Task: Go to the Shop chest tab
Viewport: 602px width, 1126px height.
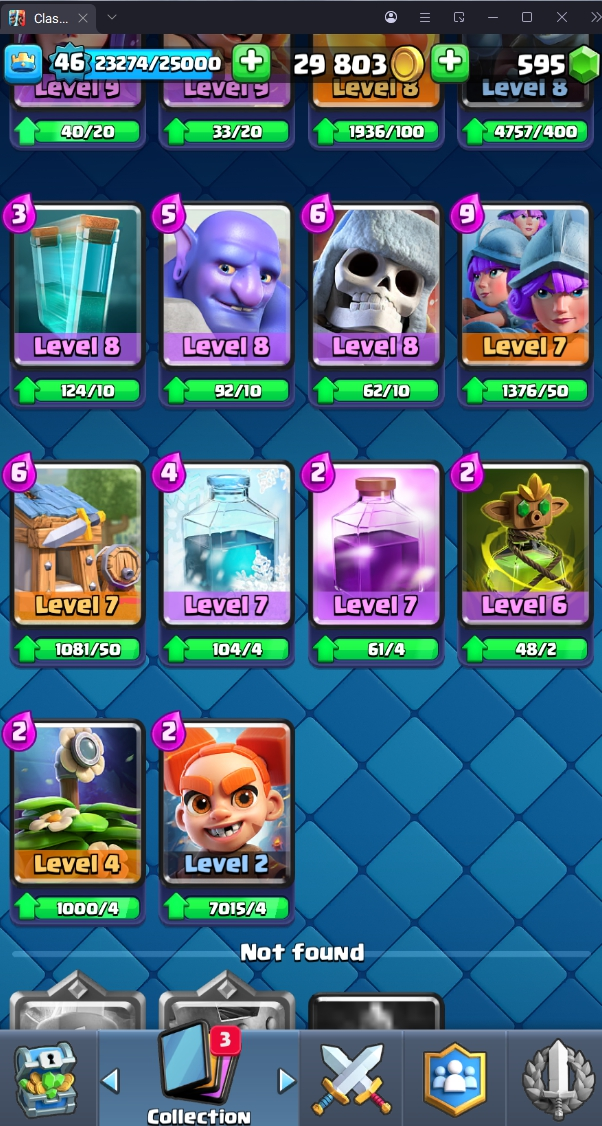Action: point(46,1078)
